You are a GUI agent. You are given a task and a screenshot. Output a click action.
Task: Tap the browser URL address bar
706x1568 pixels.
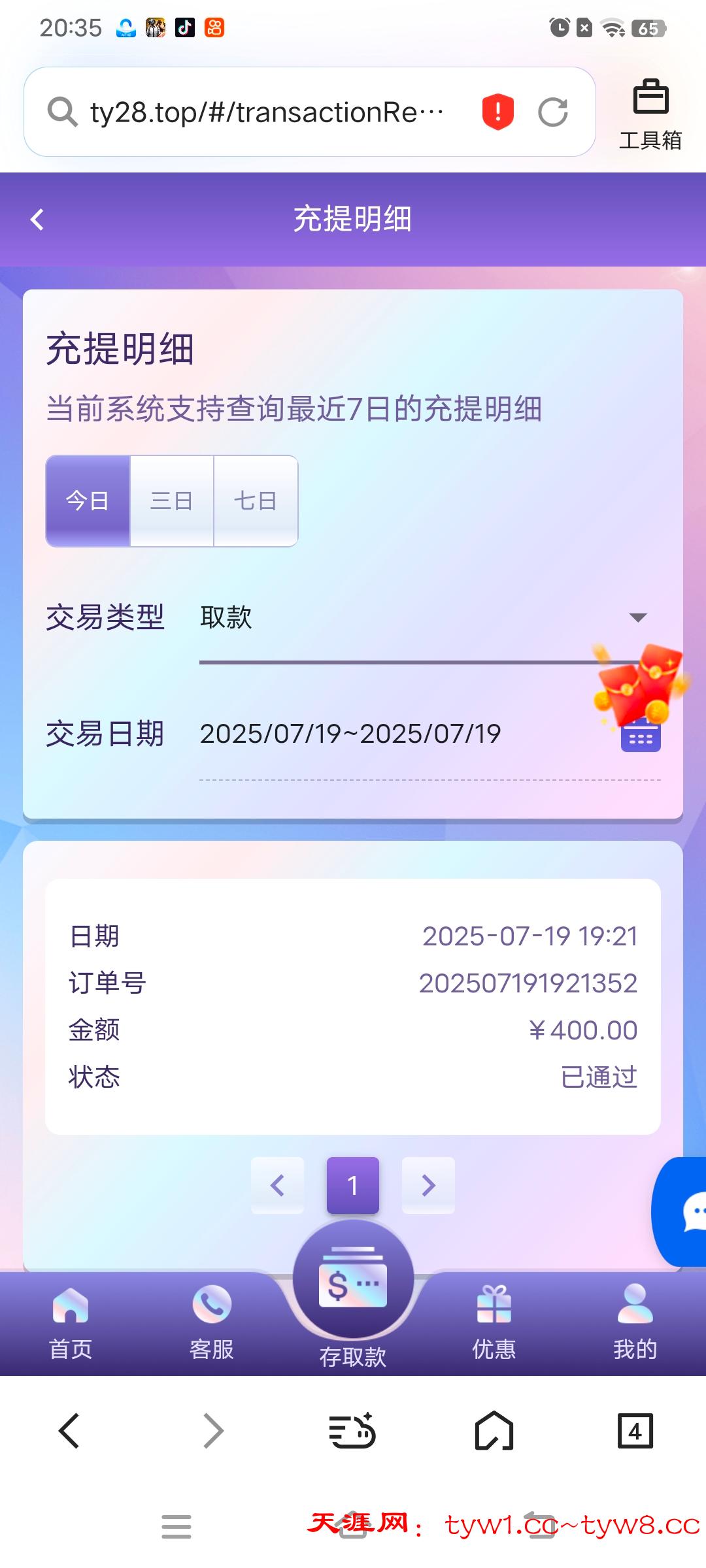[267, 112]
